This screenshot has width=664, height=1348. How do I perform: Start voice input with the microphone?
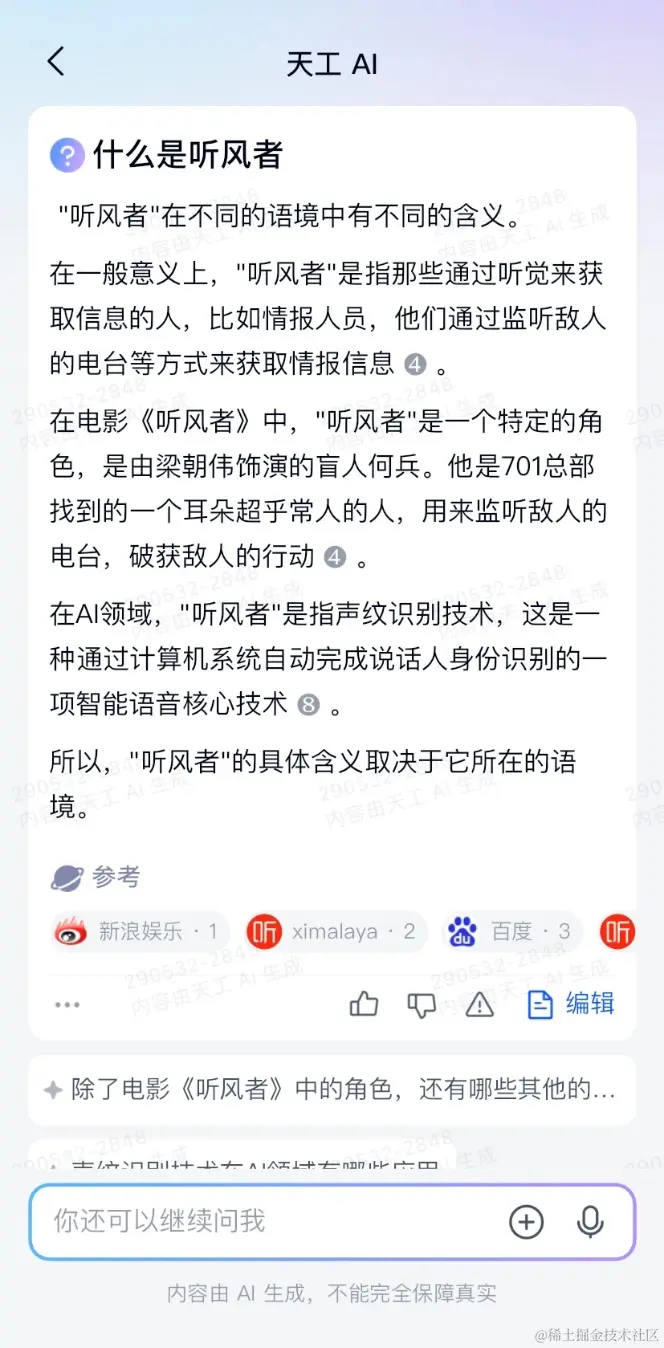coord(590,1221)
